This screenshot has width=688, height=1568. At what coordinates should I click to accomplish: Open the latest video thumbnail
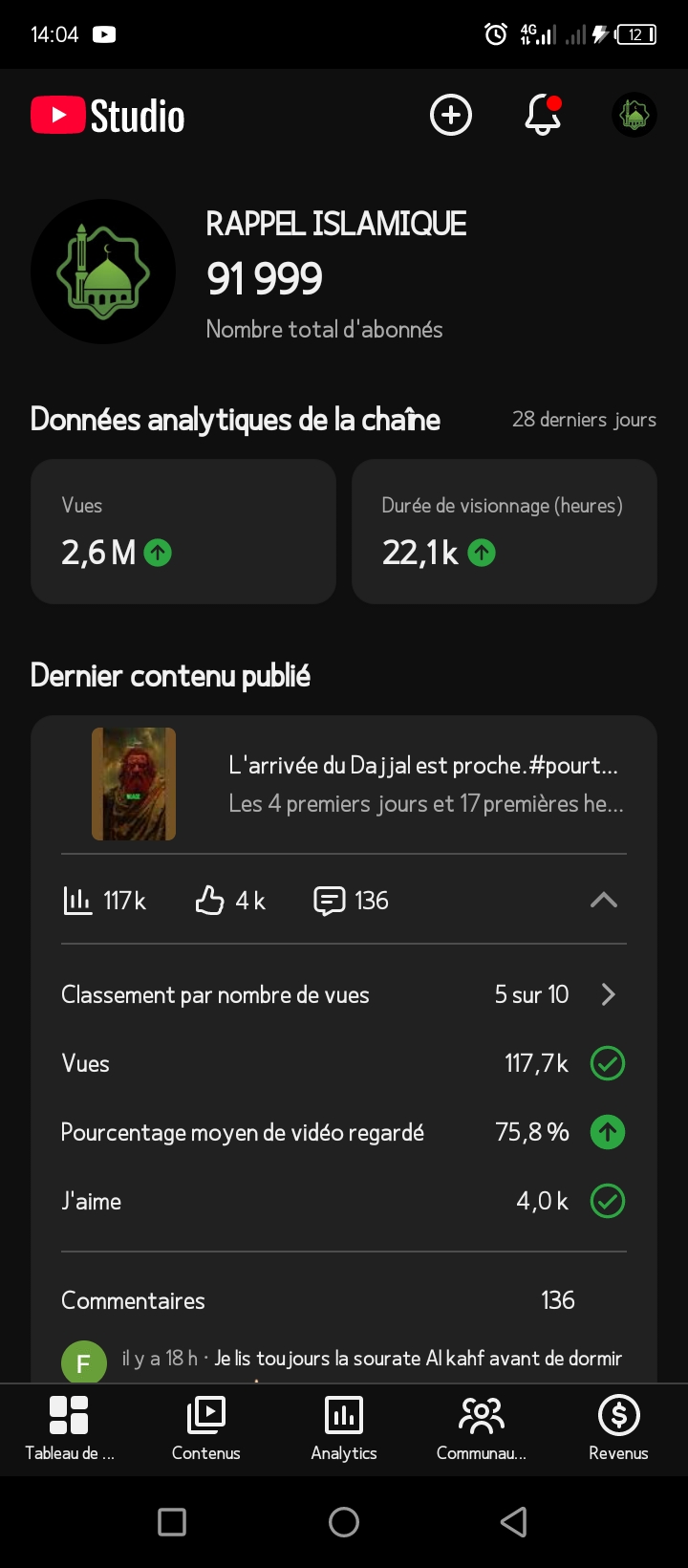coord(134,783)
